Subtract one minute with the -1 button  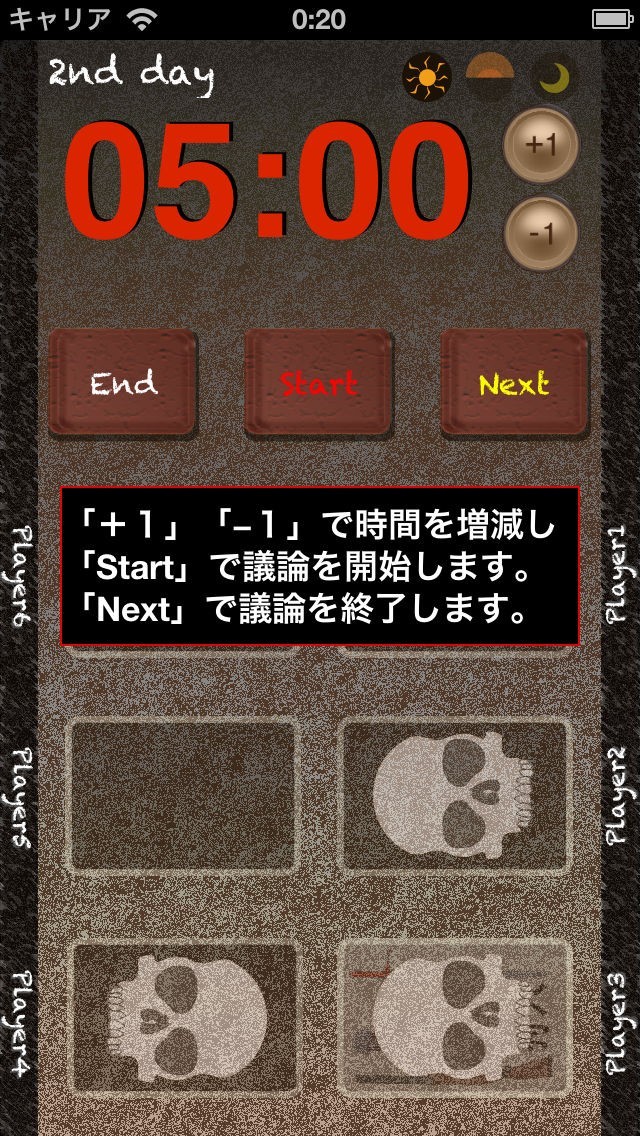pyautogui.click(x=541, y=234)
